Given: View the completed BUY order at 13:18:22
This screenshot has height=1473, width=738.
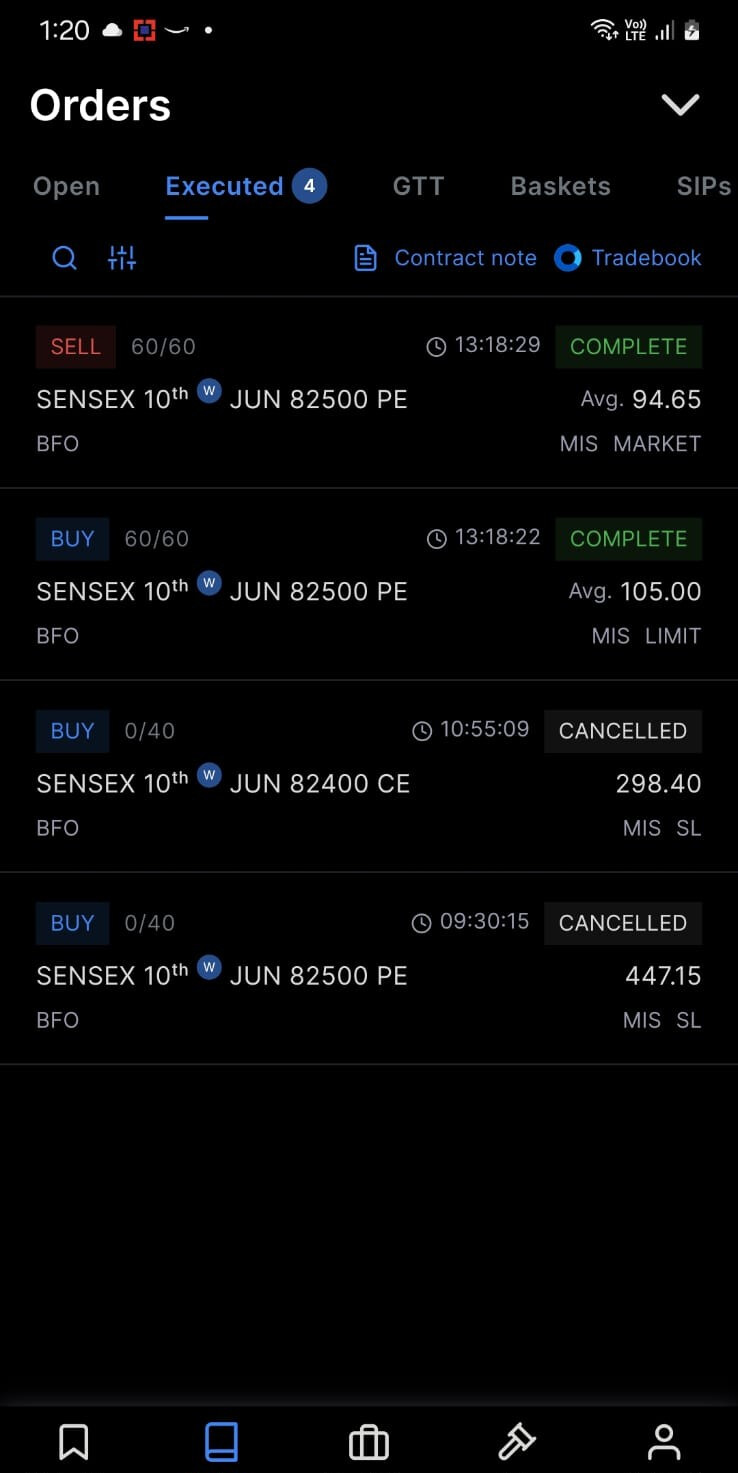Looking at the screenshot, I should coord(369,585).
